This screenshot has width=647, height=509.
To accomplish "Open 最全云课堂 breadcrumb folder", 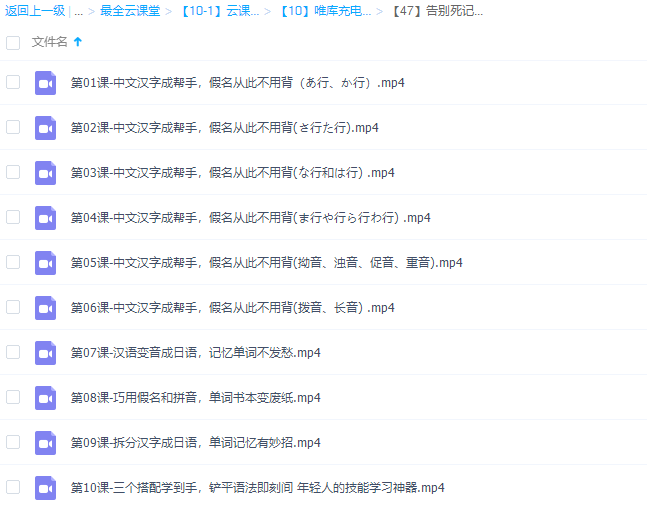I will point(131,11).
